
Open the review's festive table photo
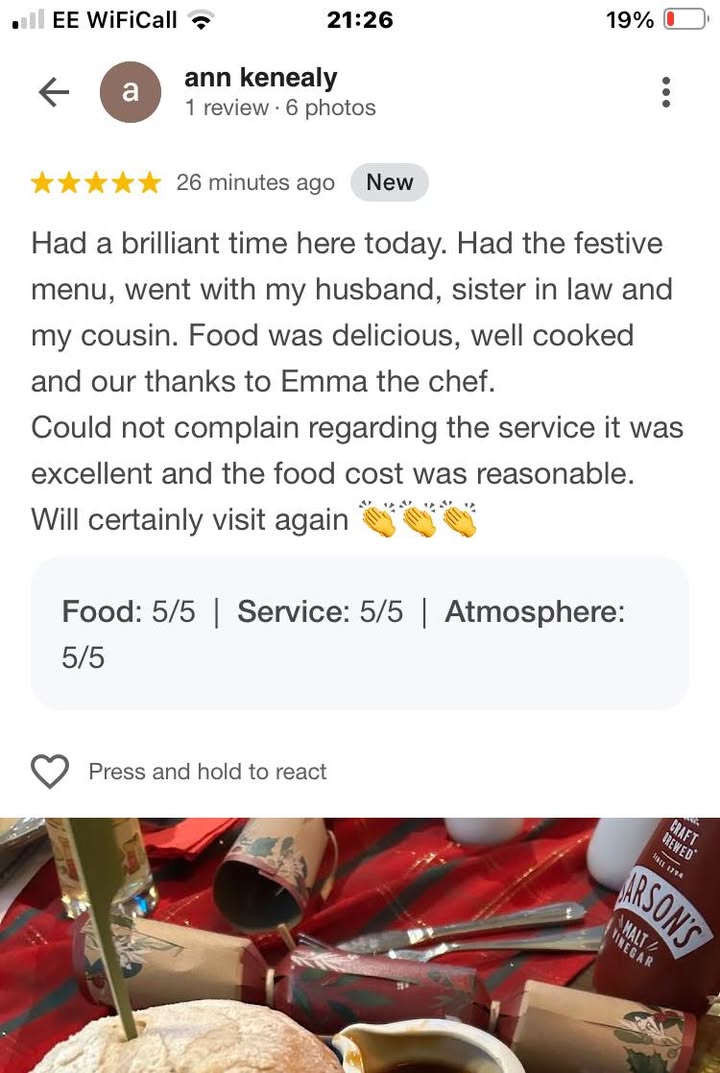(360, 945)
